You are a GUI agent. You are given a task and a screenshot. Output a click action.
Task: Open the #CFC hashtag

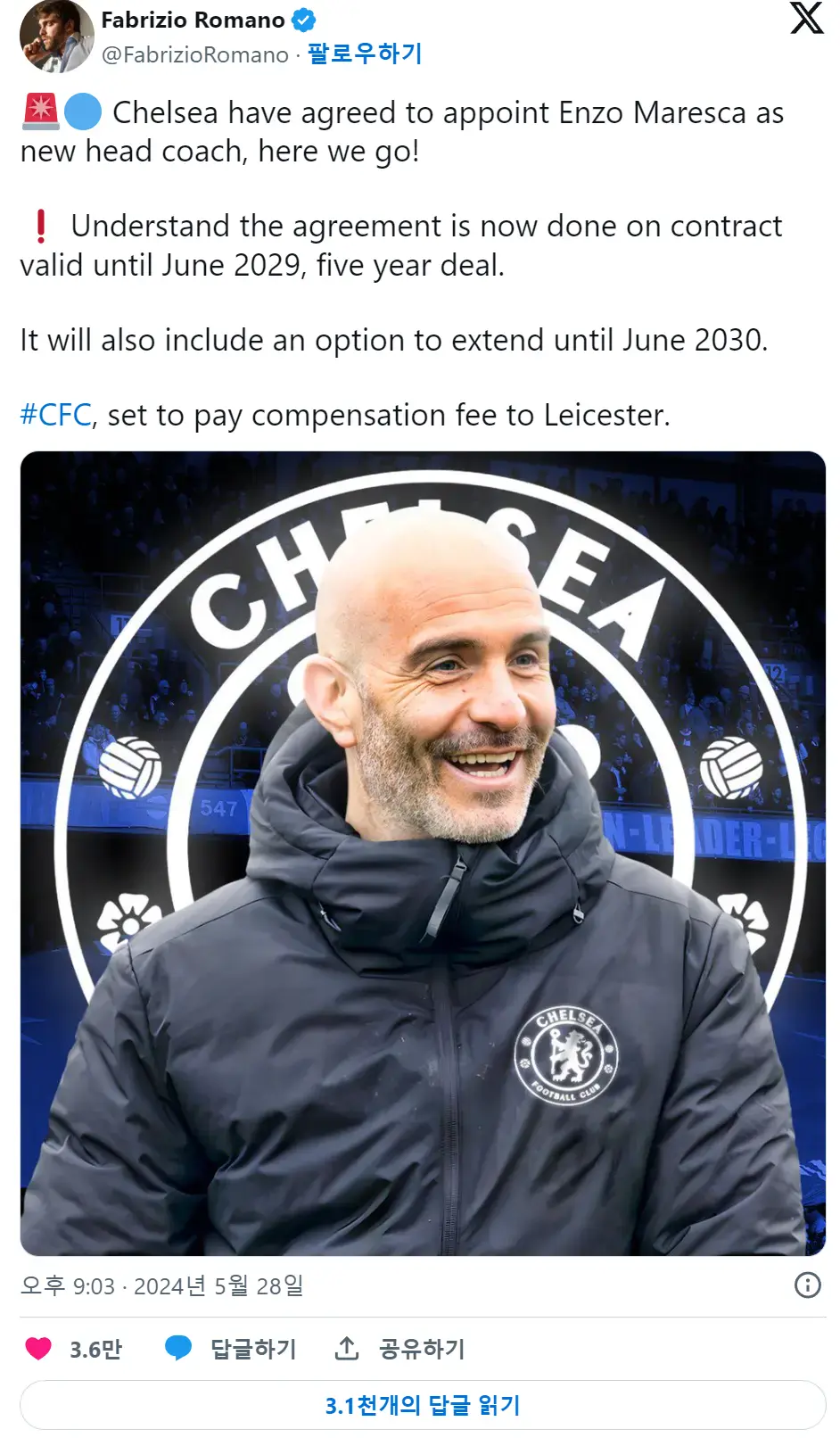click(56, 415)
